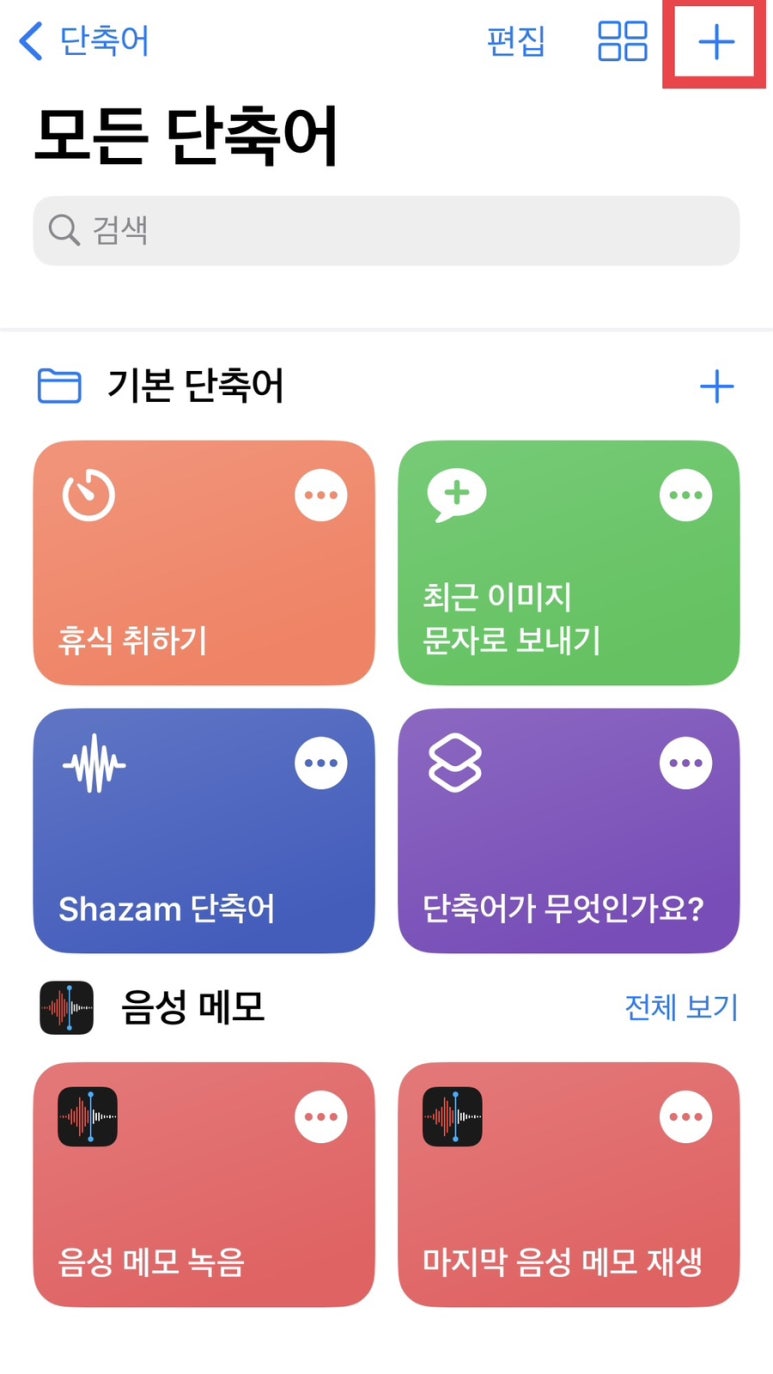Open options for Shazam 단축어
Image resolution: width=773 pixels, height=1374 pixels.
pyautogui.click(x=320, y=764)
